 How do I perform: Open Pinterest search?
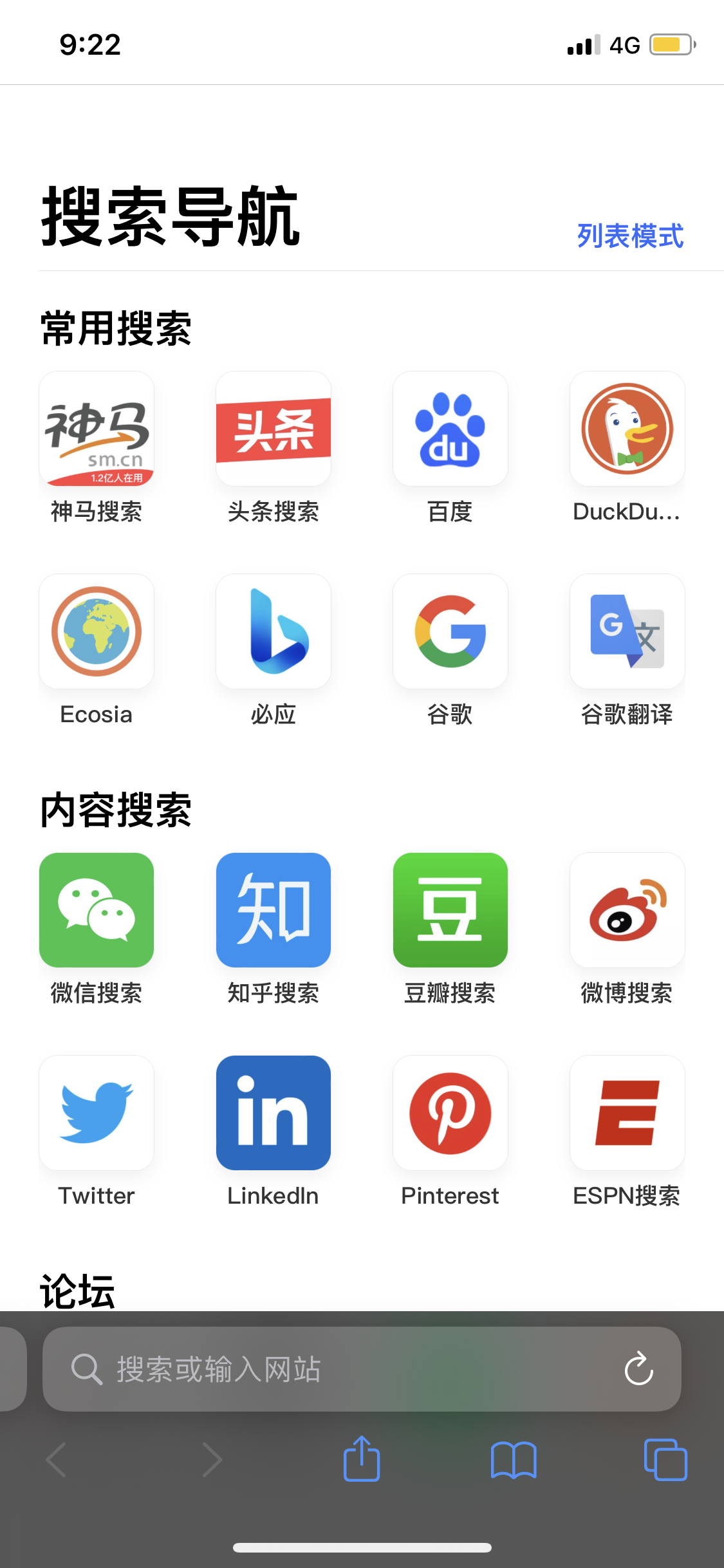450,1113
